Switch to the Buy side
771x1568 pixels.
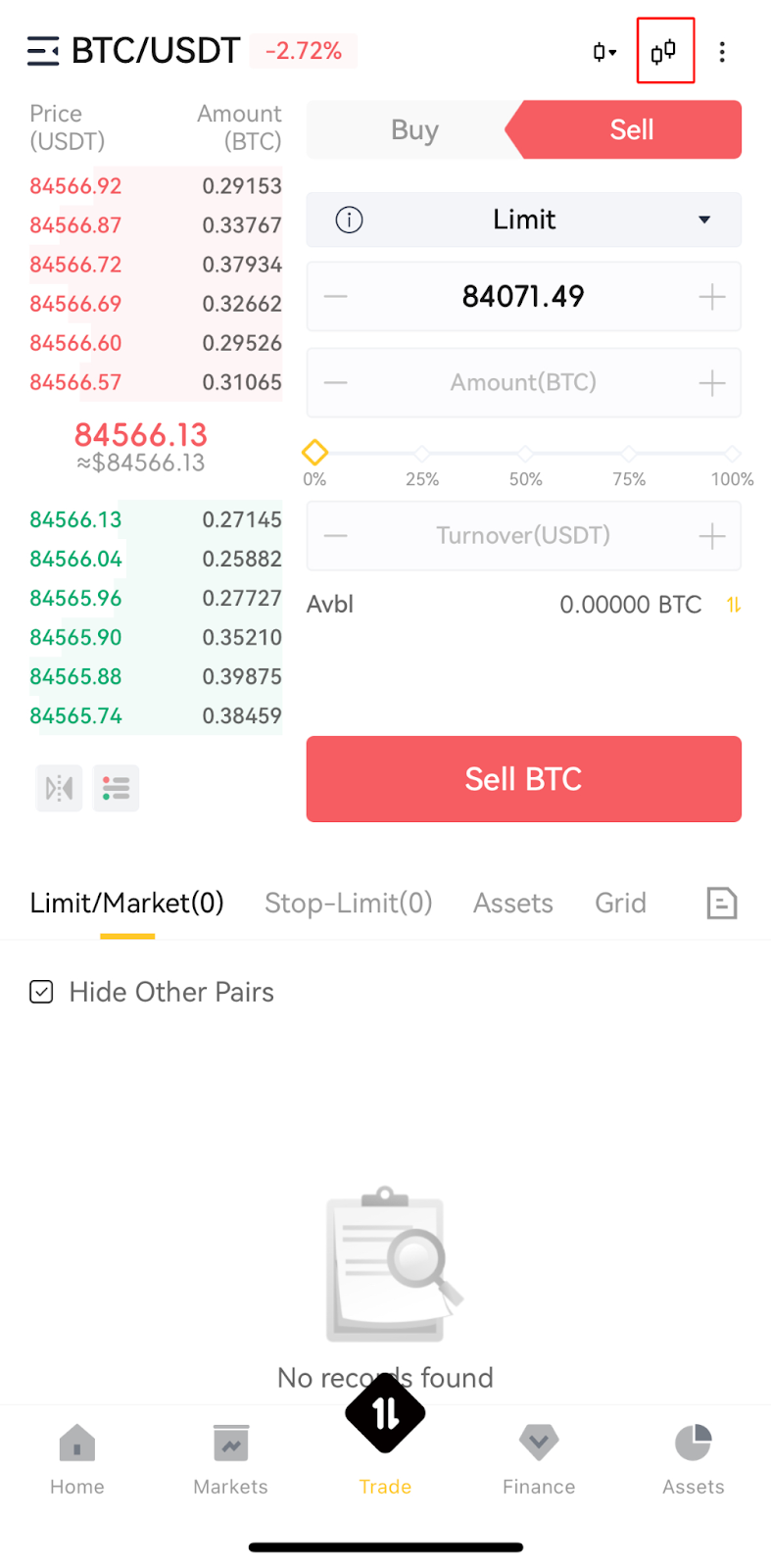click(414, 130)
